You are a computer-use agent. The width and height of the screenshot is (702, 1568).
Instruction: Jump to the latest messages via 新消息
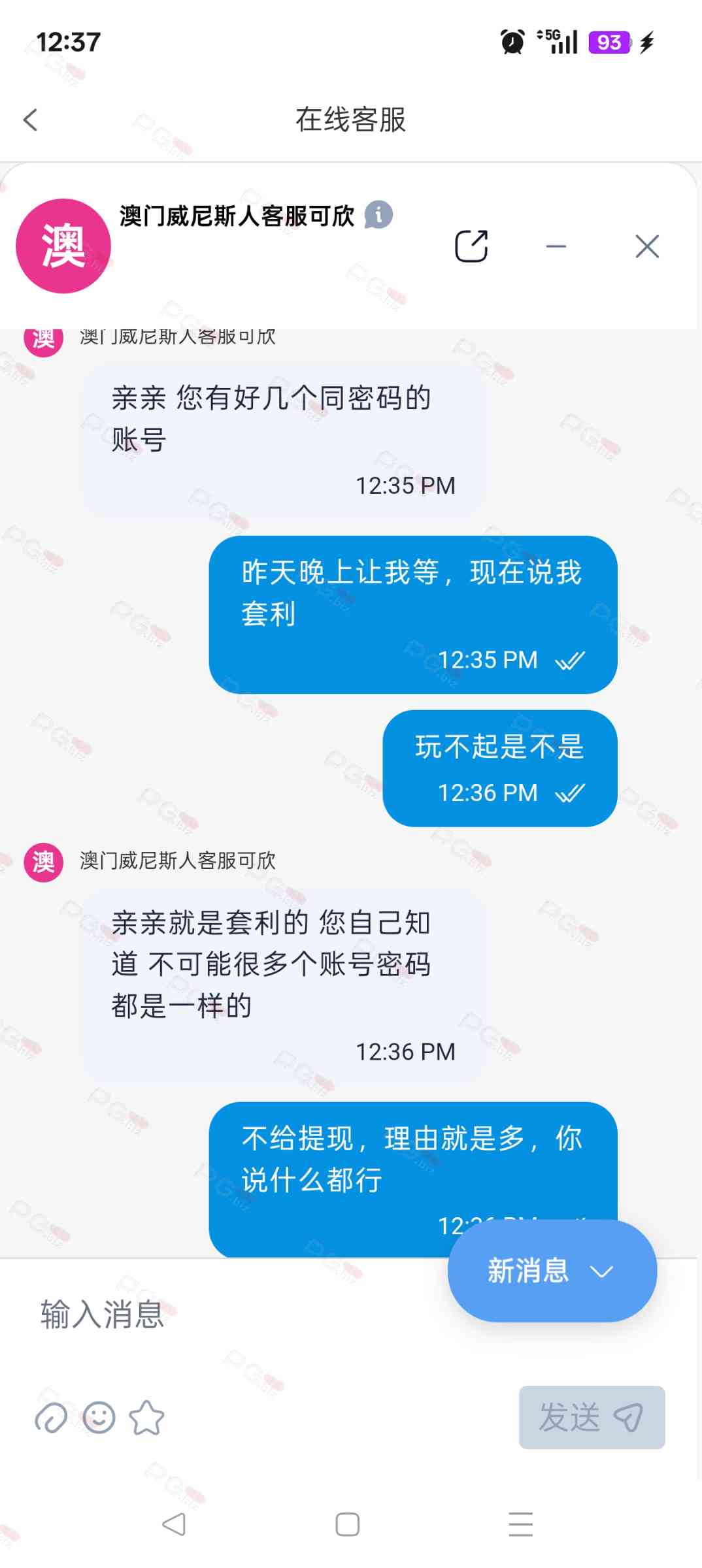tap(552, 1271)
